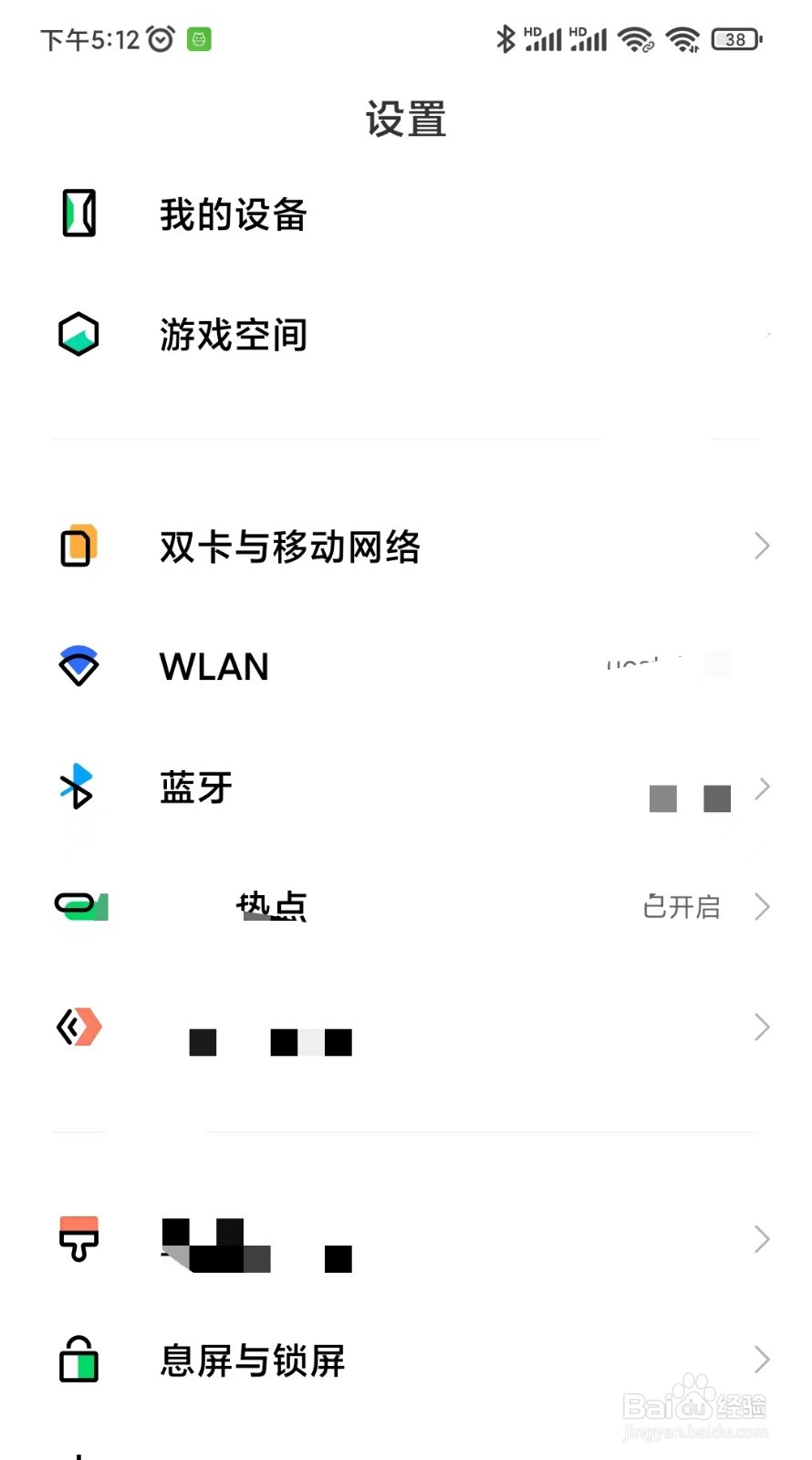
Task: Open 我的设备 settings
Action: coord(406,214)
